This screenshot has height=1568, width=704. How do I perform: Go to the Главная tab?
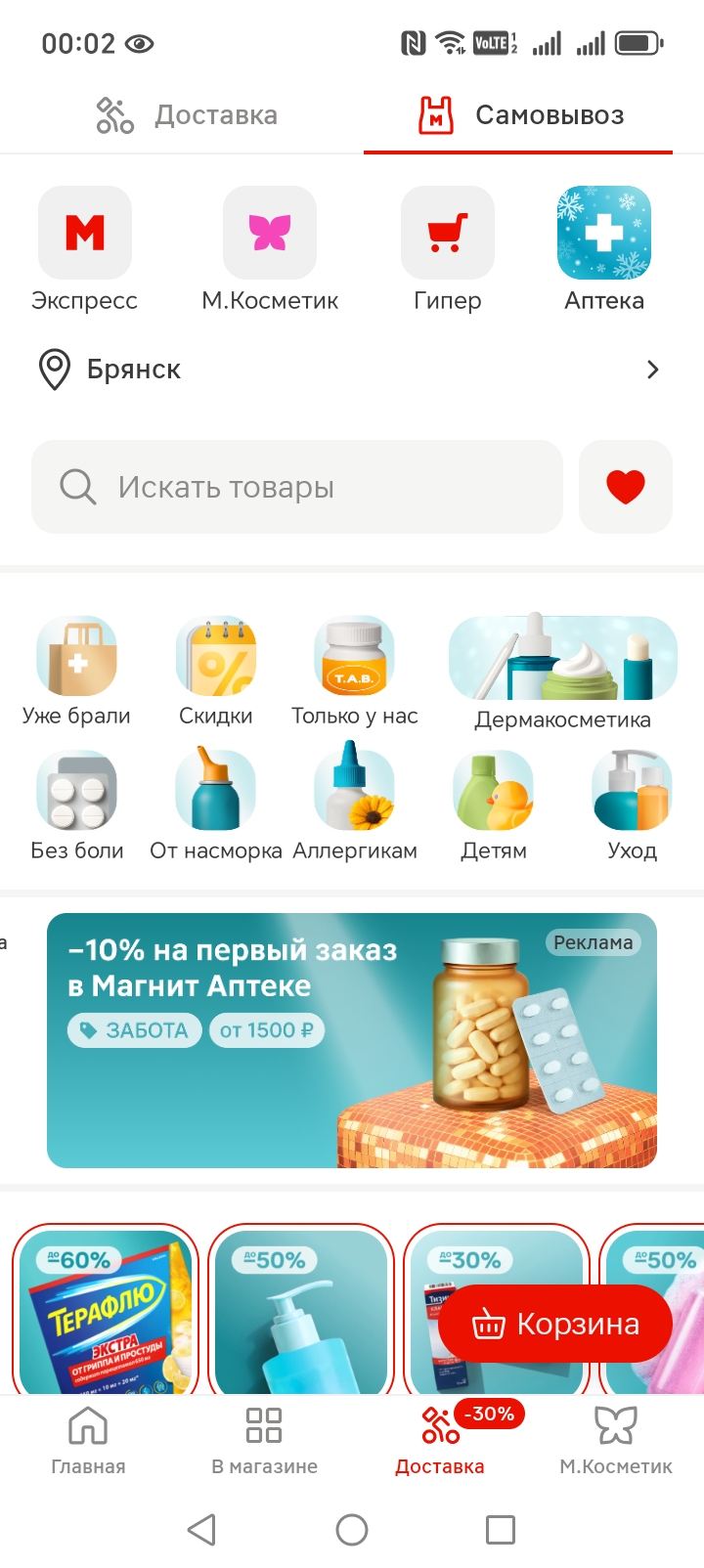point(88,1439)
